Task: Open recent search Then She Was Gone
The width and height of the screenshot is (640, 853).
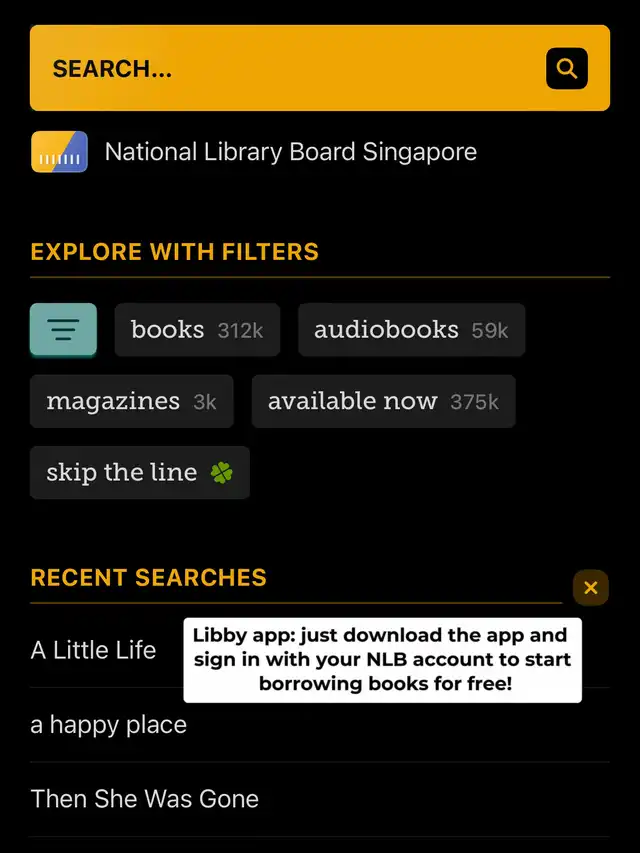Action: pos(145,798)
